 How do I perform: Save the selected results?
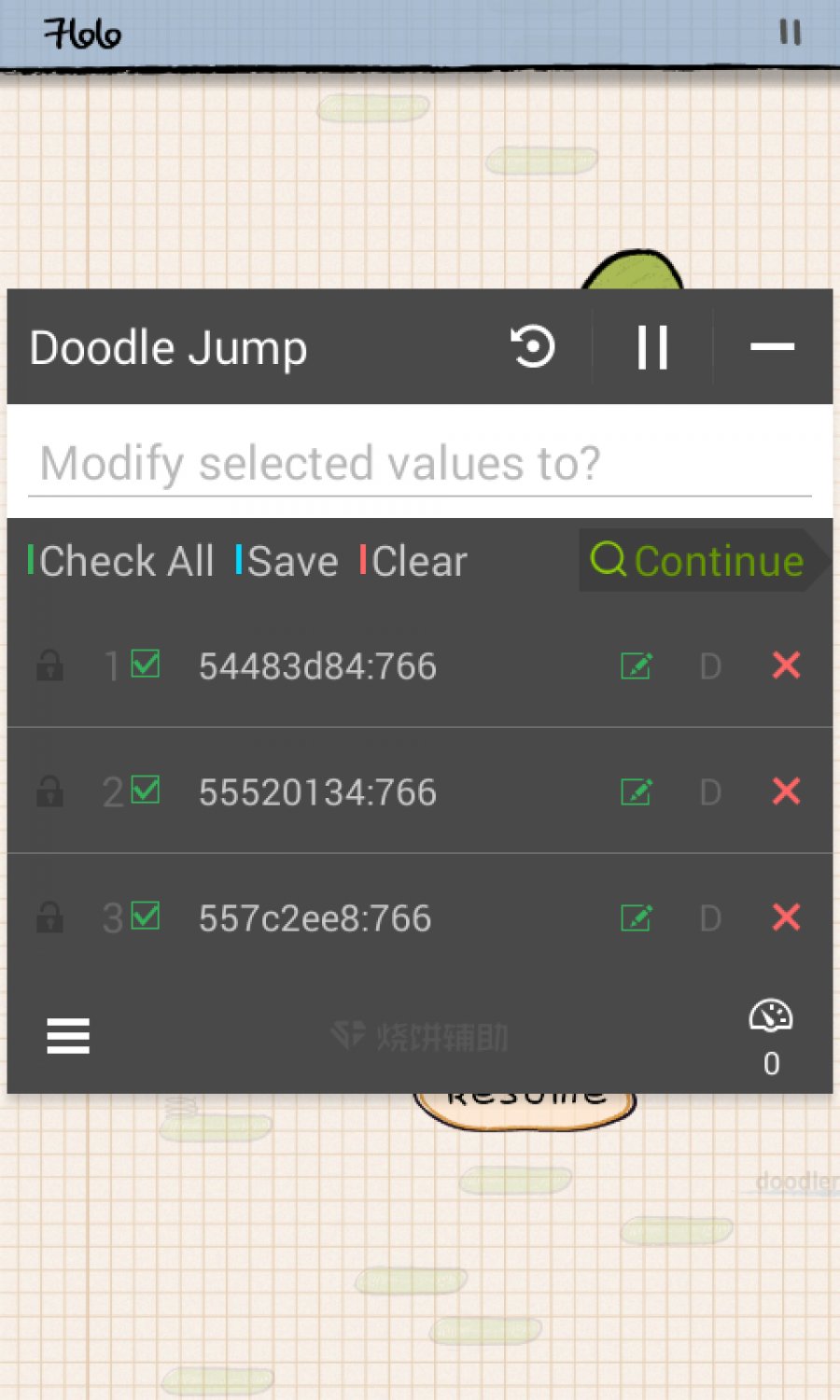click(x=287, y=561)
